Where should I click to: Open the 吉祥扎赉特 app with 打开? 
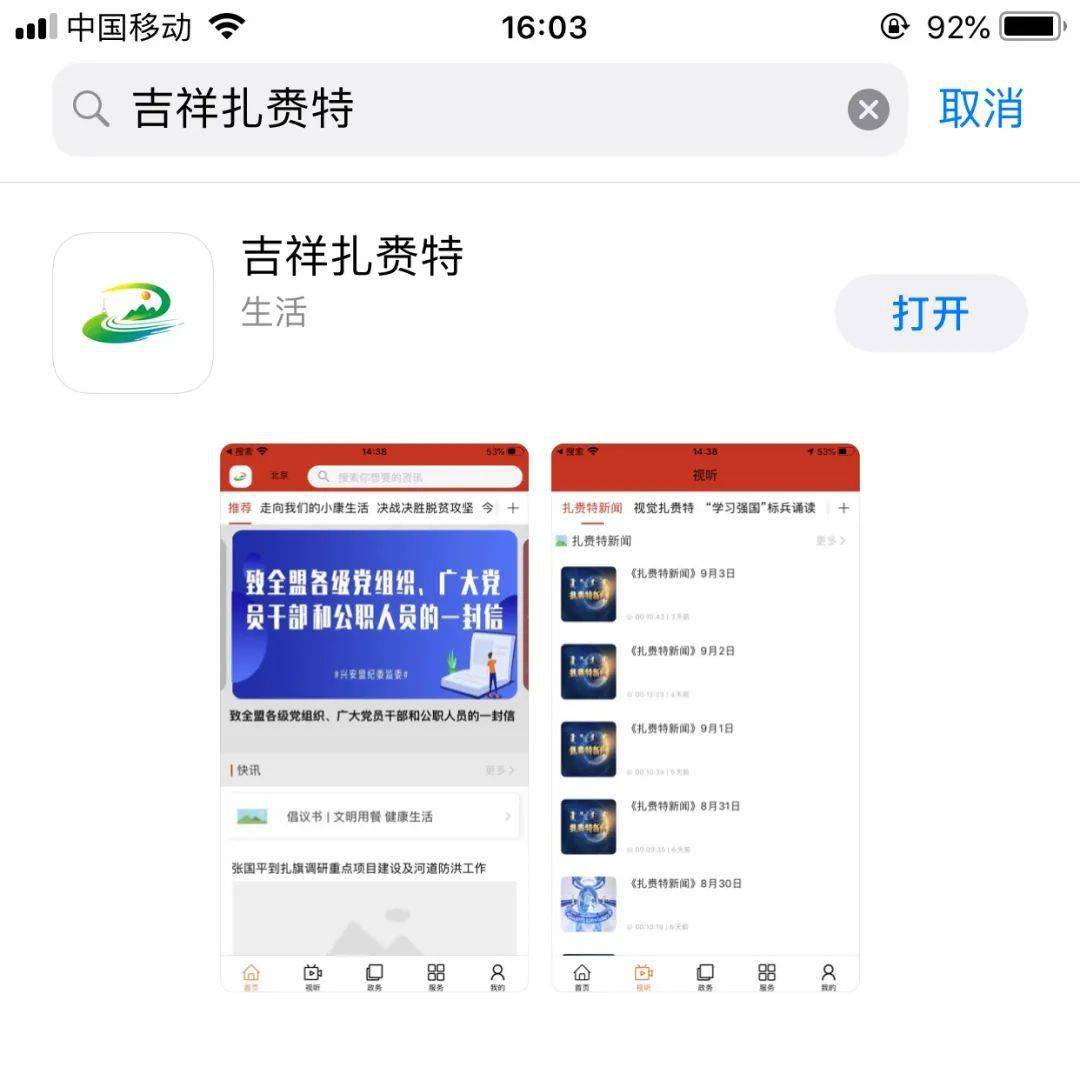click(x=930, y=313)
